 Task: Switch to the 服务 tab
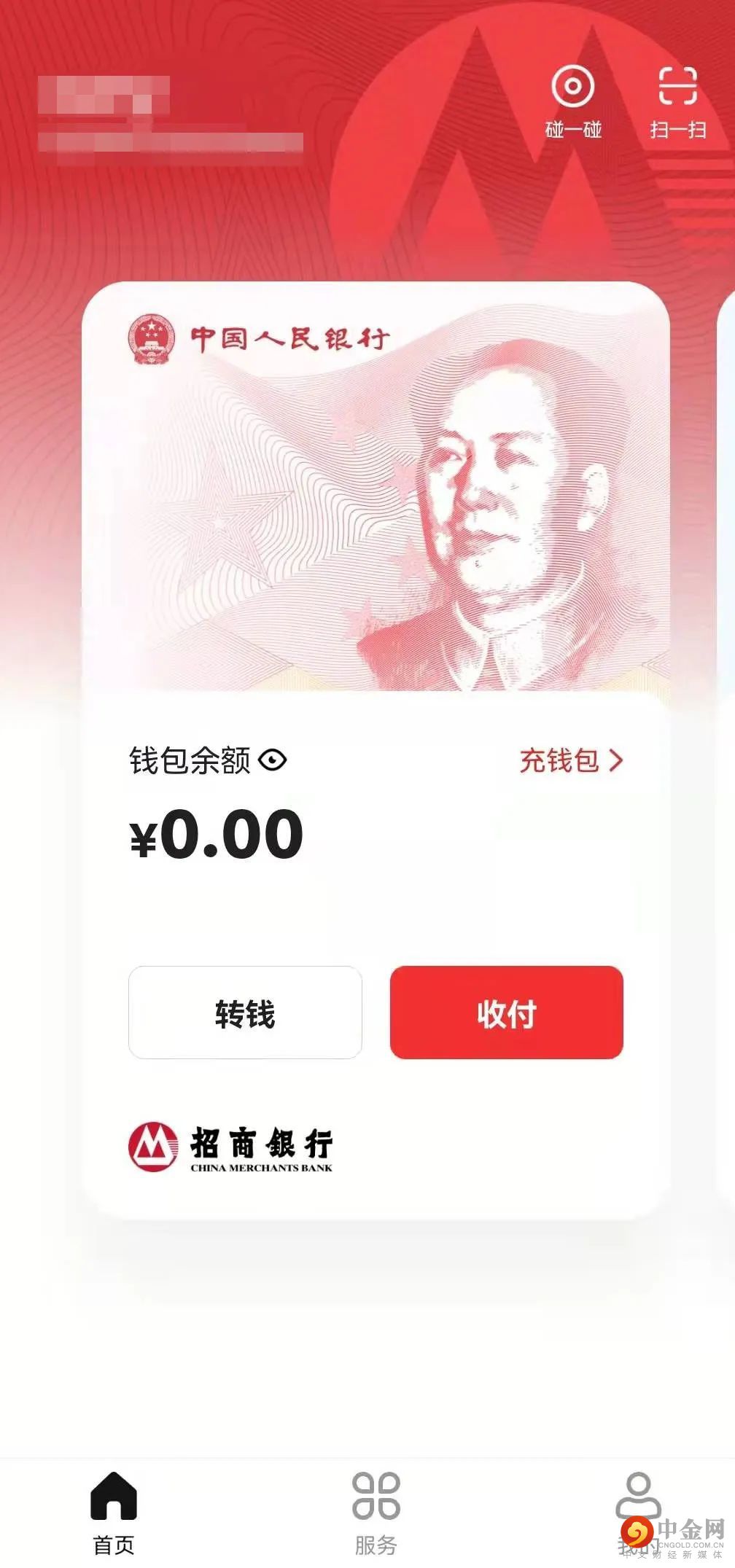coord(376,1512)
